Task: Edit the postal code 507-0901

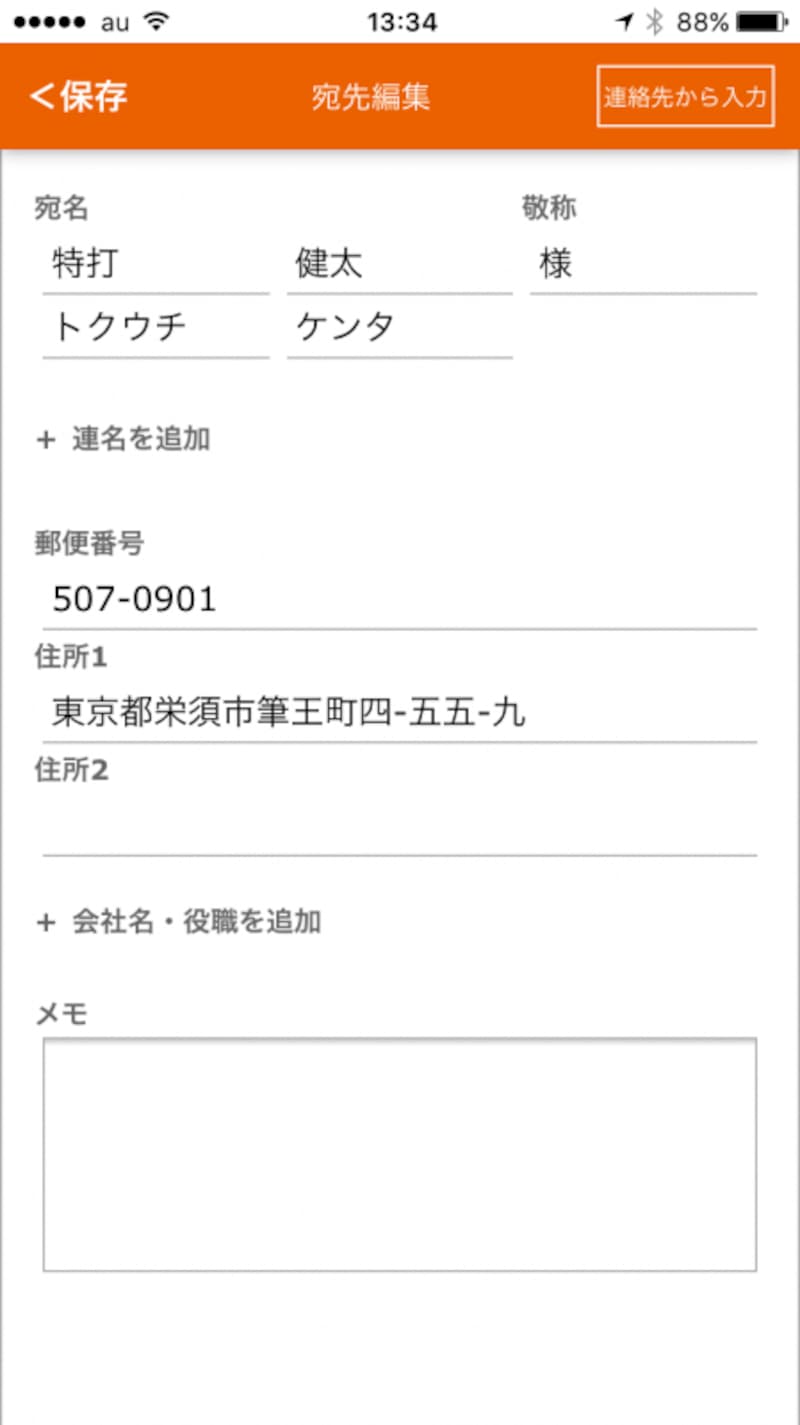Action: (399, 600)
